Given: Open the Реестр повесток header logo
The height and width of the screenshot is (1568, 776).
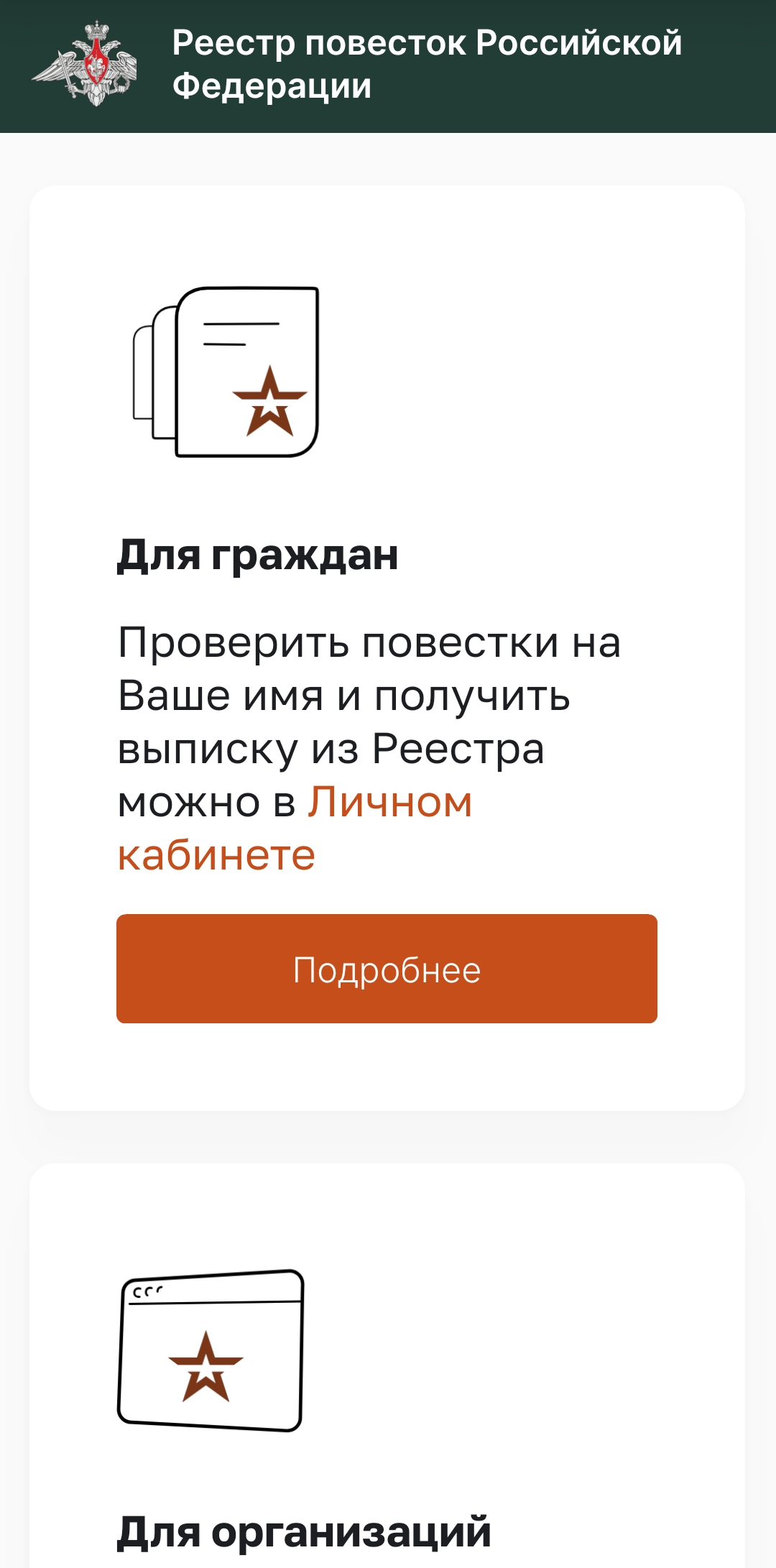Looking at the screenshot, I should tap(85, 65).
